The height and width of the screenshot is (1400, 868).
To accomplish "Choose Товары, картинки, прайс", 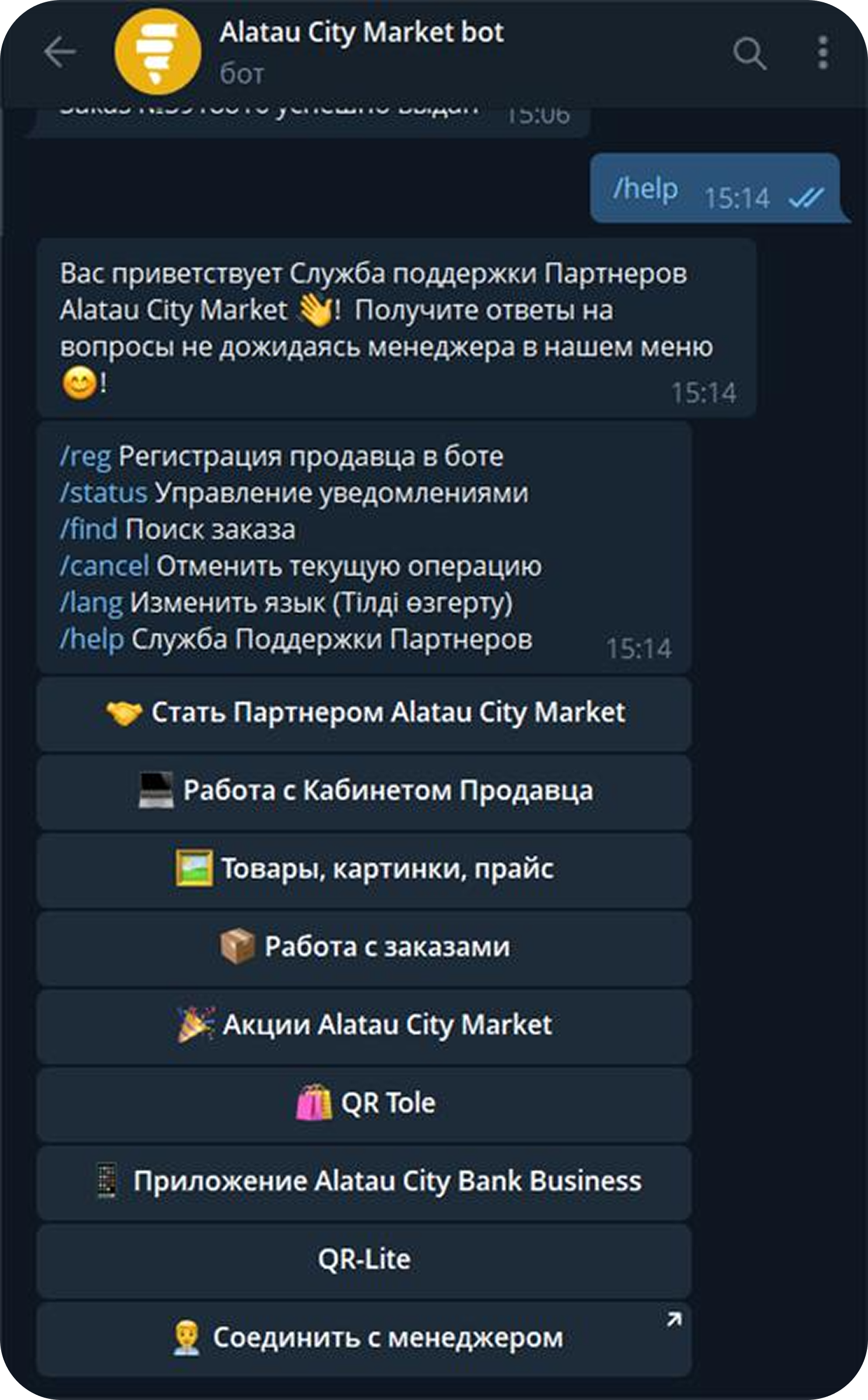I will pos(364,870).
